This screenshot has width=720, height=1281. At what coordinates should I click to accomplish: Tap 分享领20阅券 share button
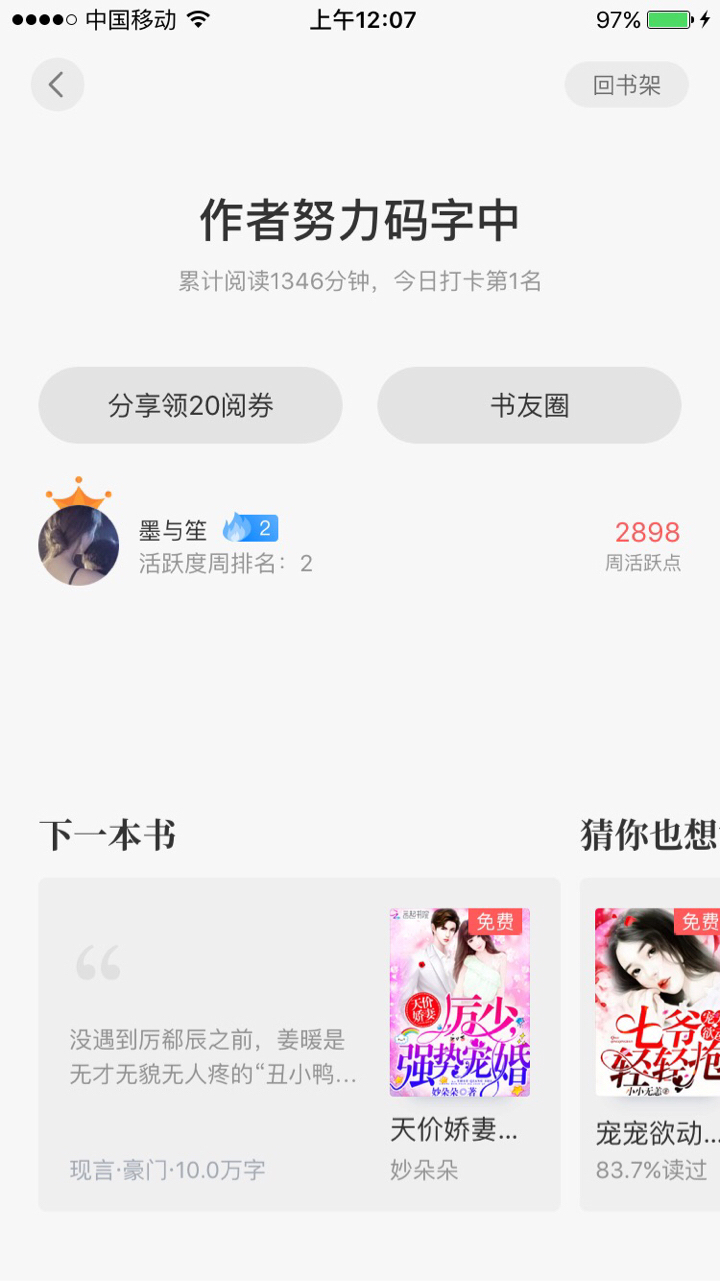190,405
